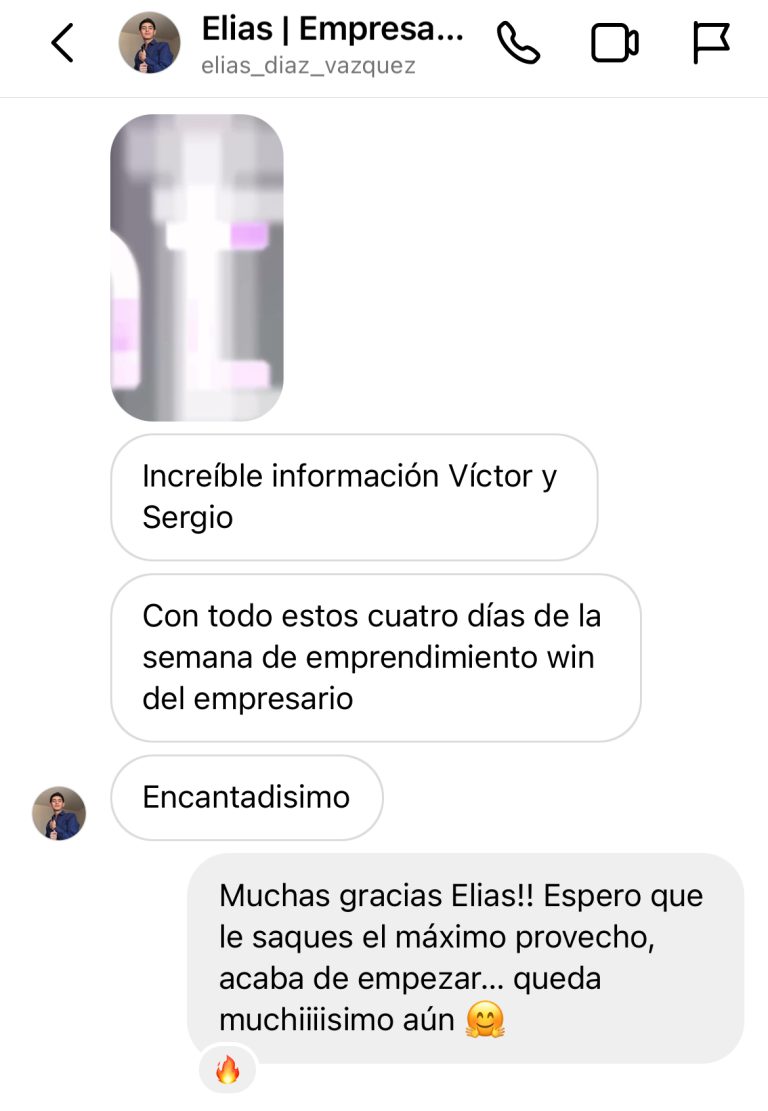Start an audio call with Elias

[x=518, y=44]
